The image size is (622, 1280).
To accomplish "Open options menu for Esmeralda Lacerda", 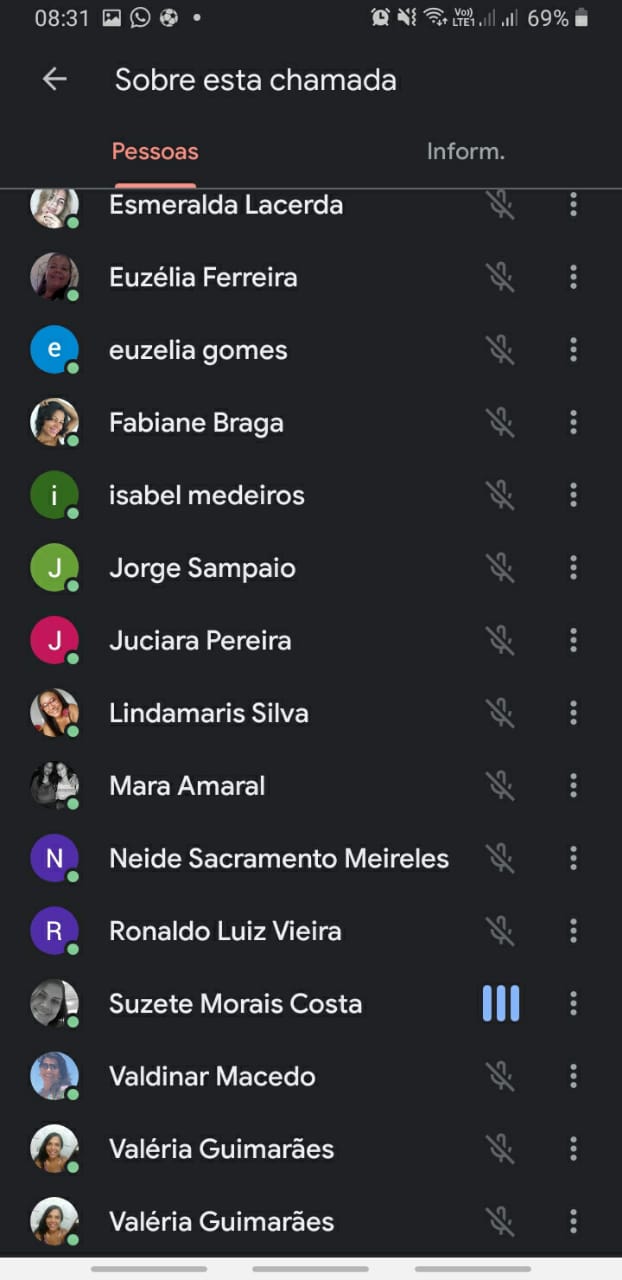I will click(573, 205).
